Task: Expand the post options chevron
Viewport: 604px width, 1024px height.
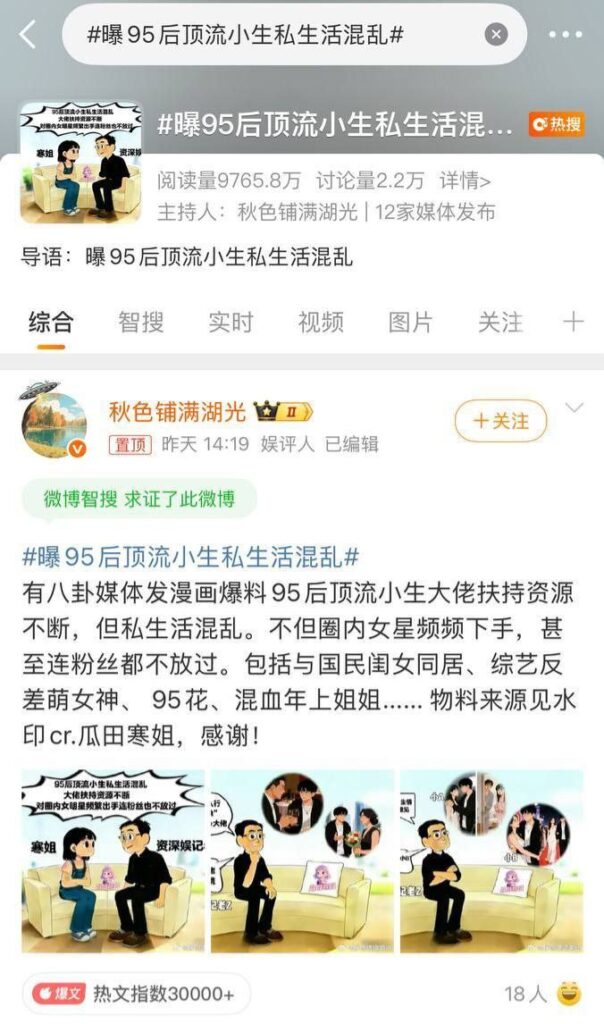Action: [574, 408]
